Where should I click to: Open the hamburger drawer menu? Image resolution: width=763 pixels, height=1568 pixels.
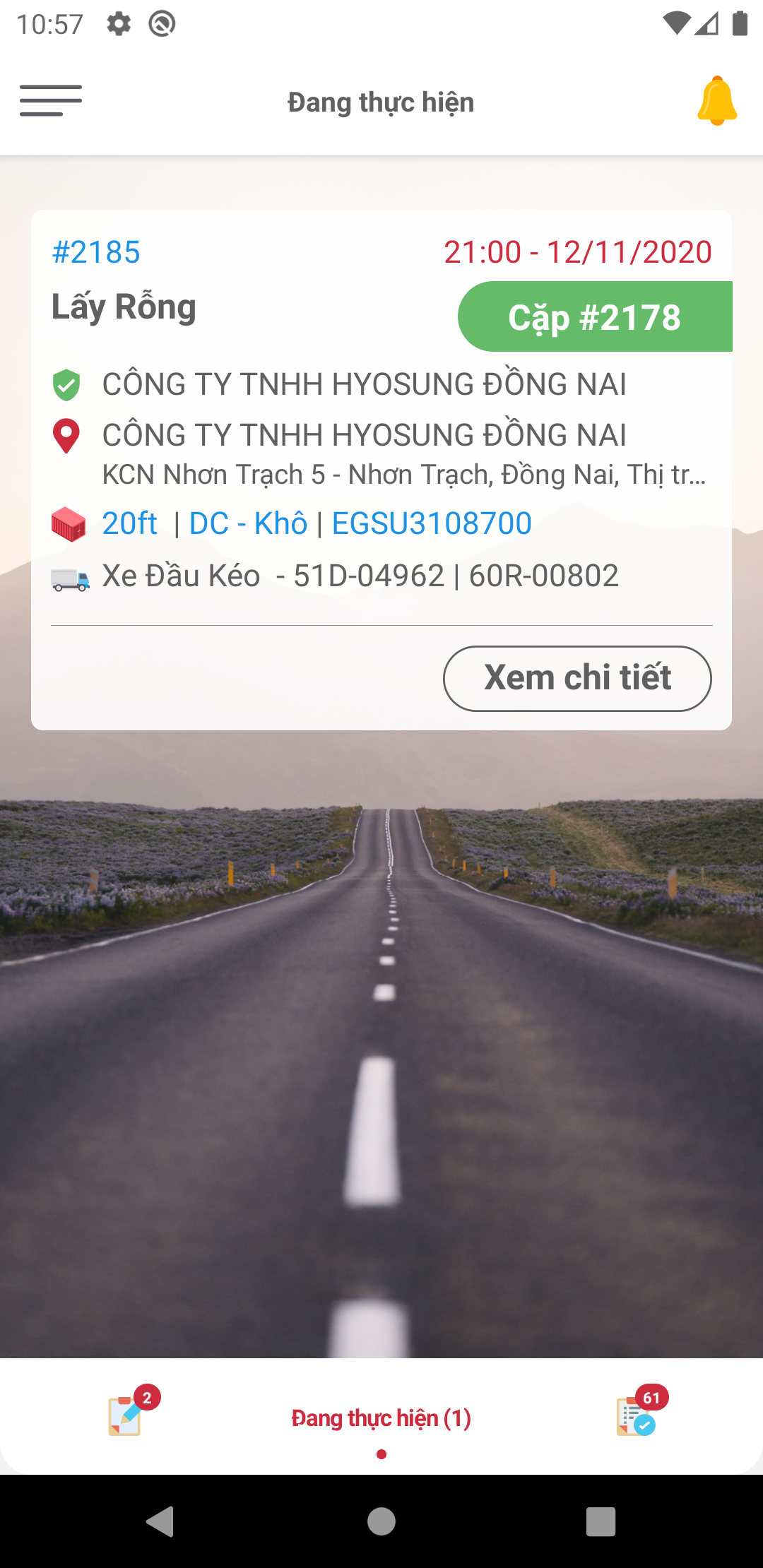click(x=51, y=101)
